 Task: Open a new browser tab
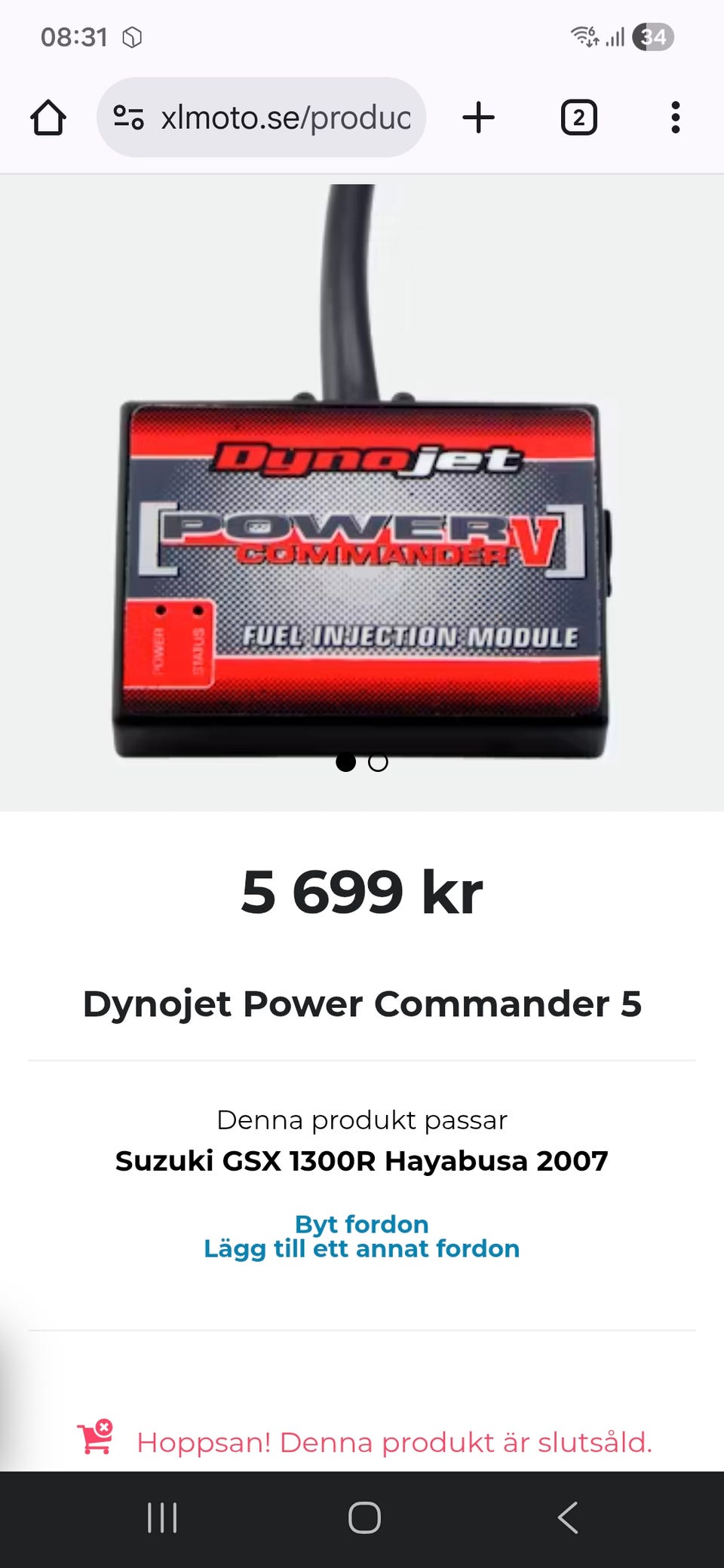(x=478, y=118)
